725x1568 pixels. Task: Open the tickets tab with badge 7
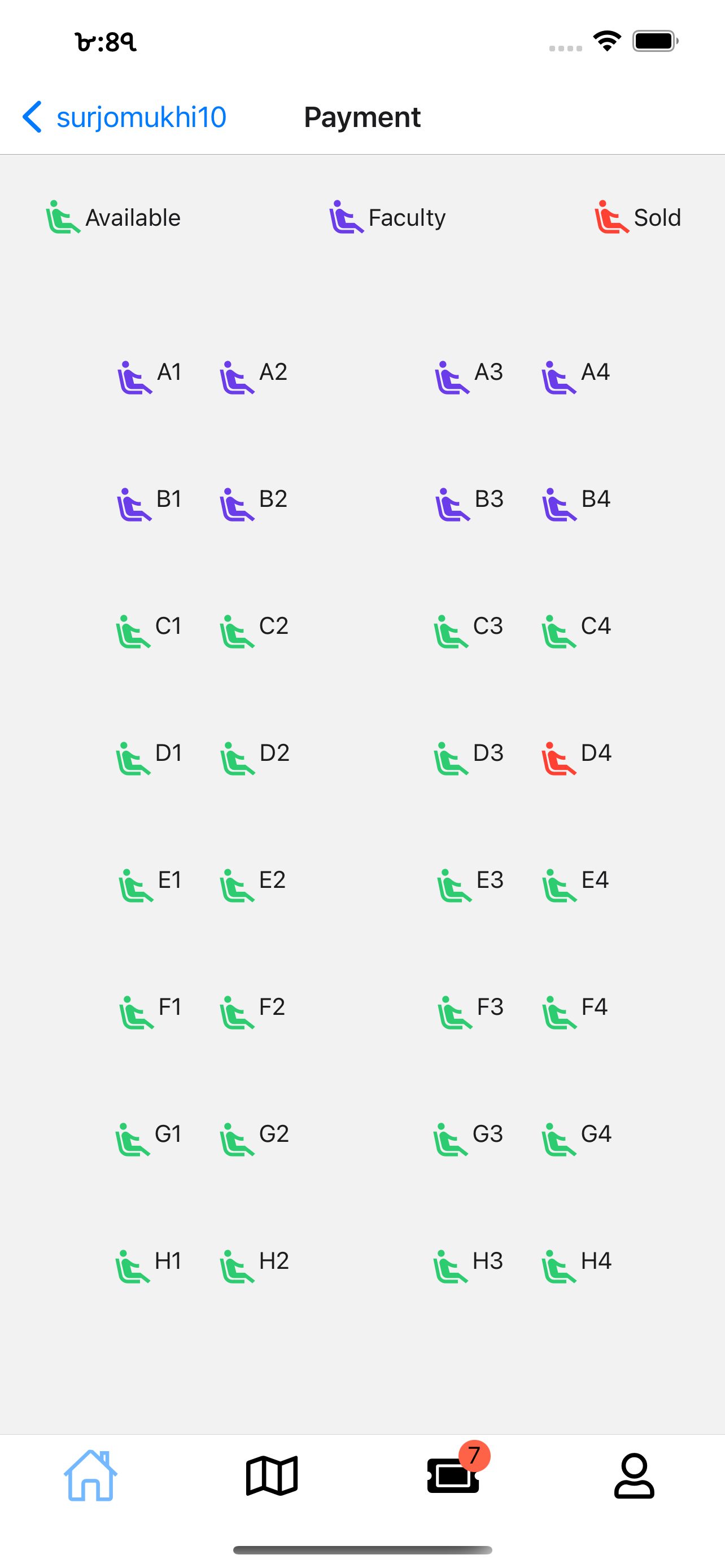pos(454,1473)
